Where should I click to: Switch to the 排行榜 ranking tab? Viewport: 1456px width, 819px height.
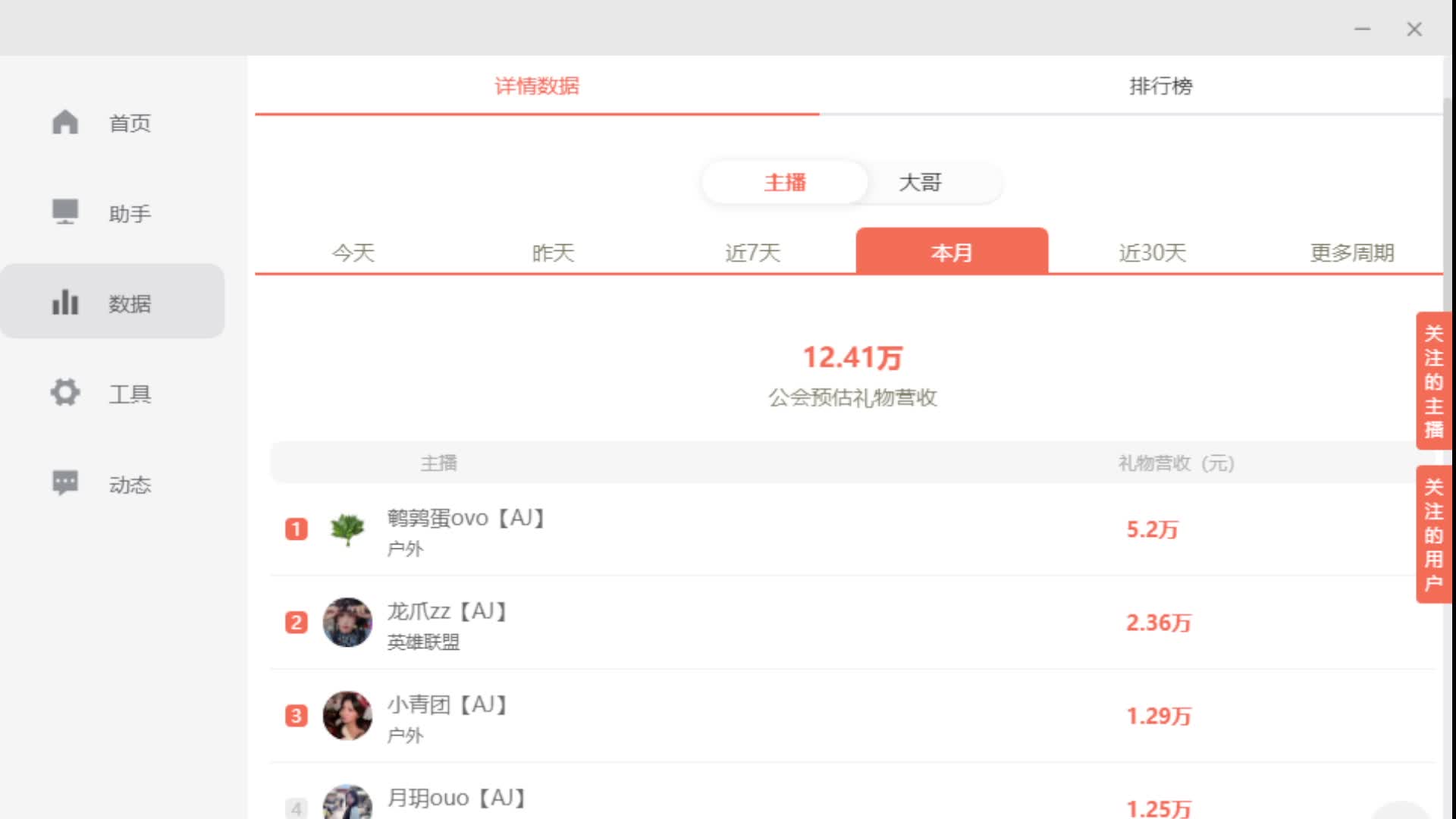coord(1160,86)
